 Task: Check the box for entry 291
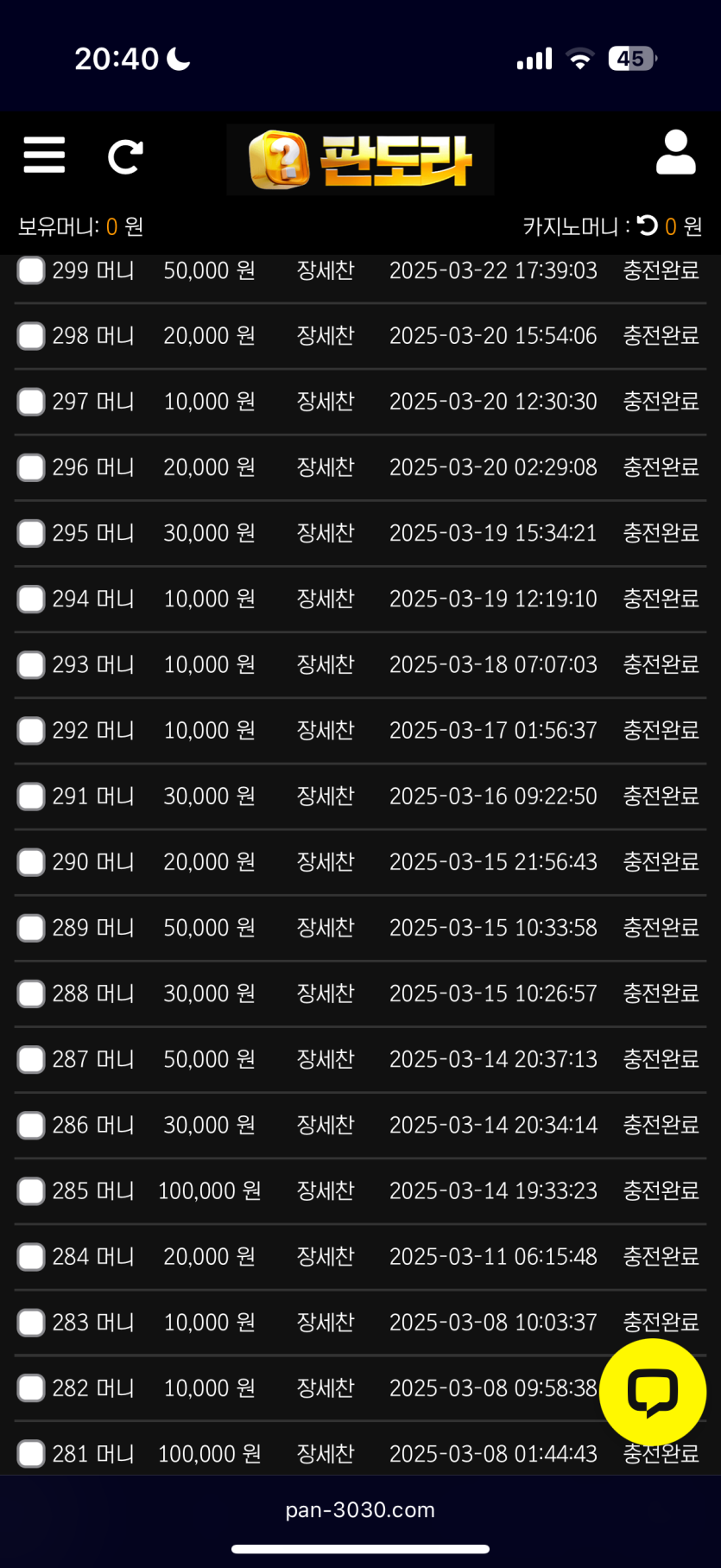click(x=32, y=797)
